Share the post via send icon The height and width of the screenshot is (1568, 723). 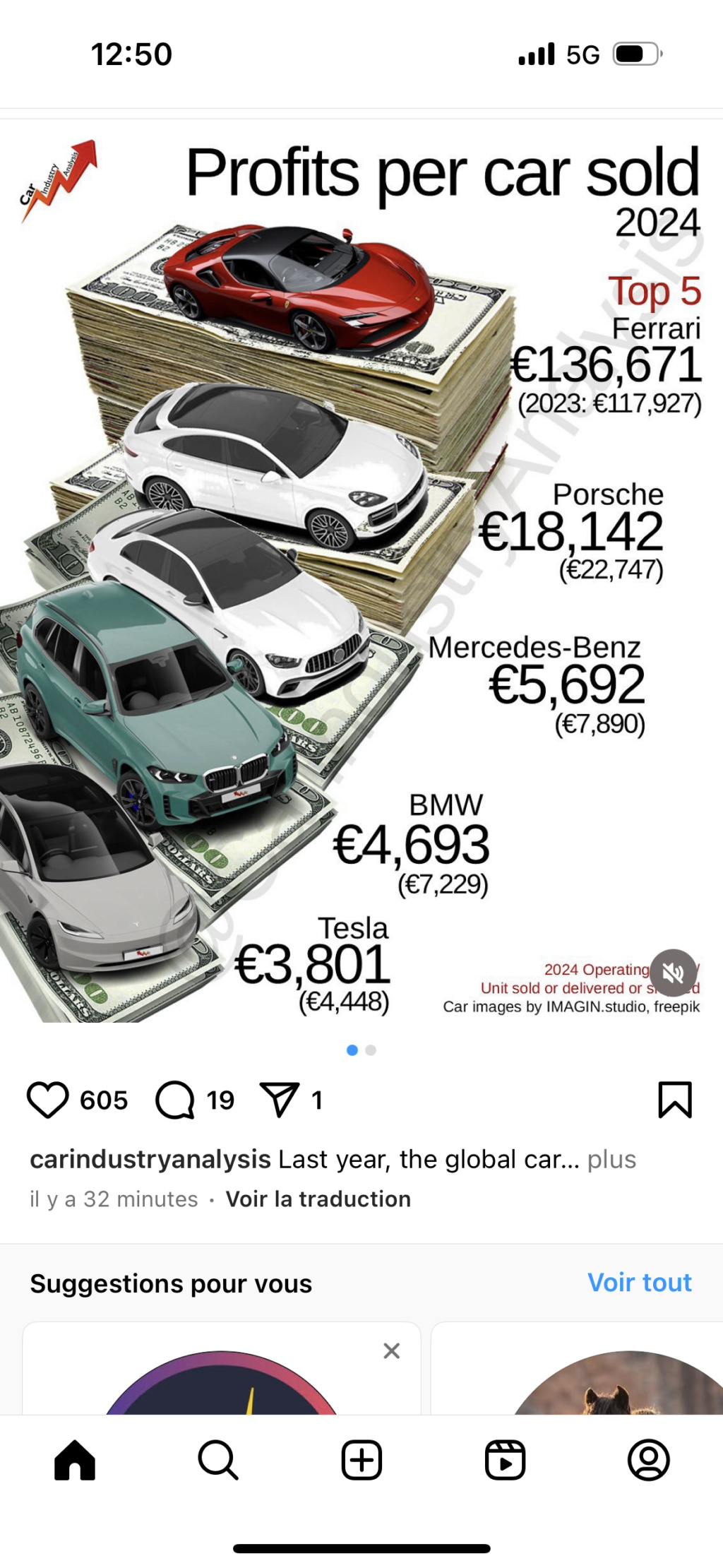[x=280, y=1100]
